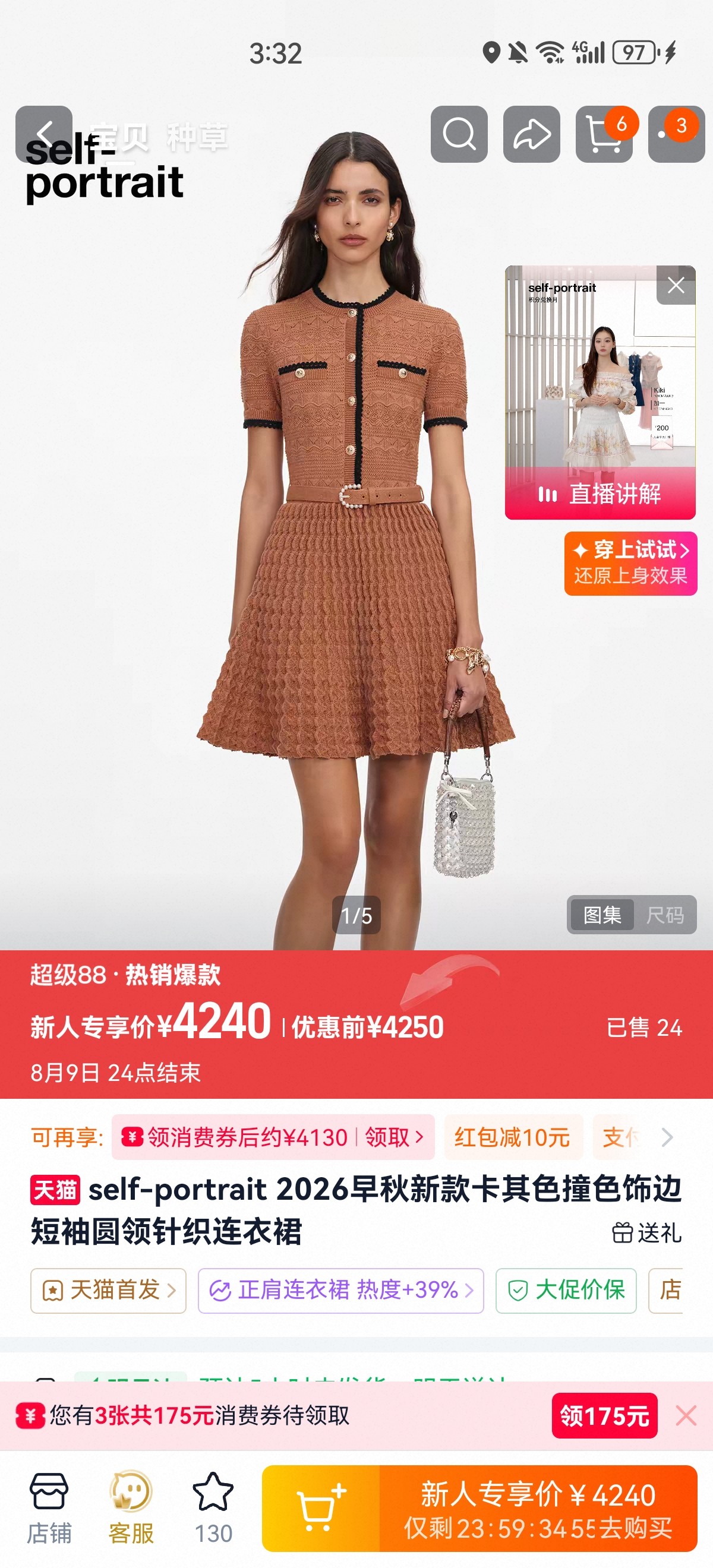This screenshot has width=713, height=1568.
Task: Close the live stream preview
Action: click(x=676, y=285)
